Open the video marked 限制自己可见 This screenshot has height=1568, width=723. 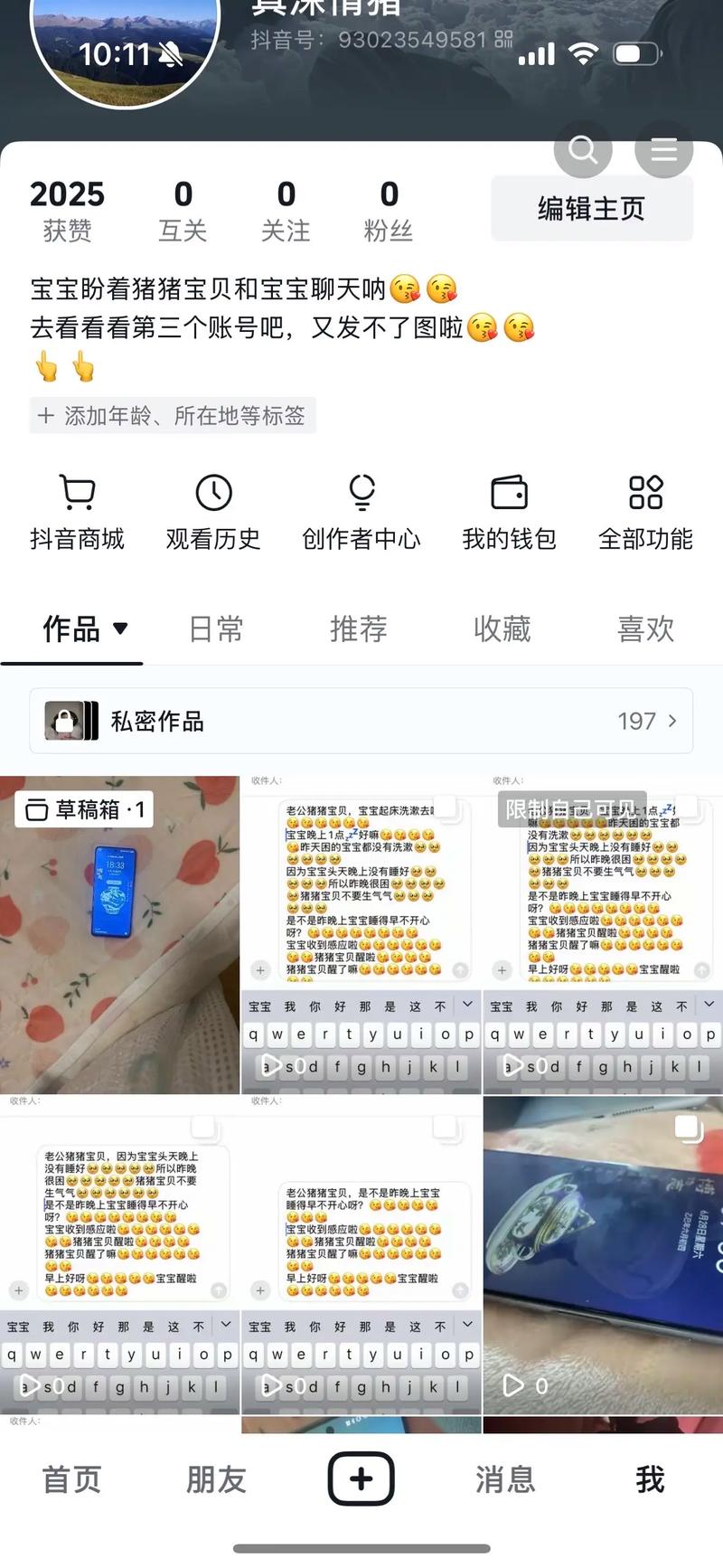click(x=603, y=936)
